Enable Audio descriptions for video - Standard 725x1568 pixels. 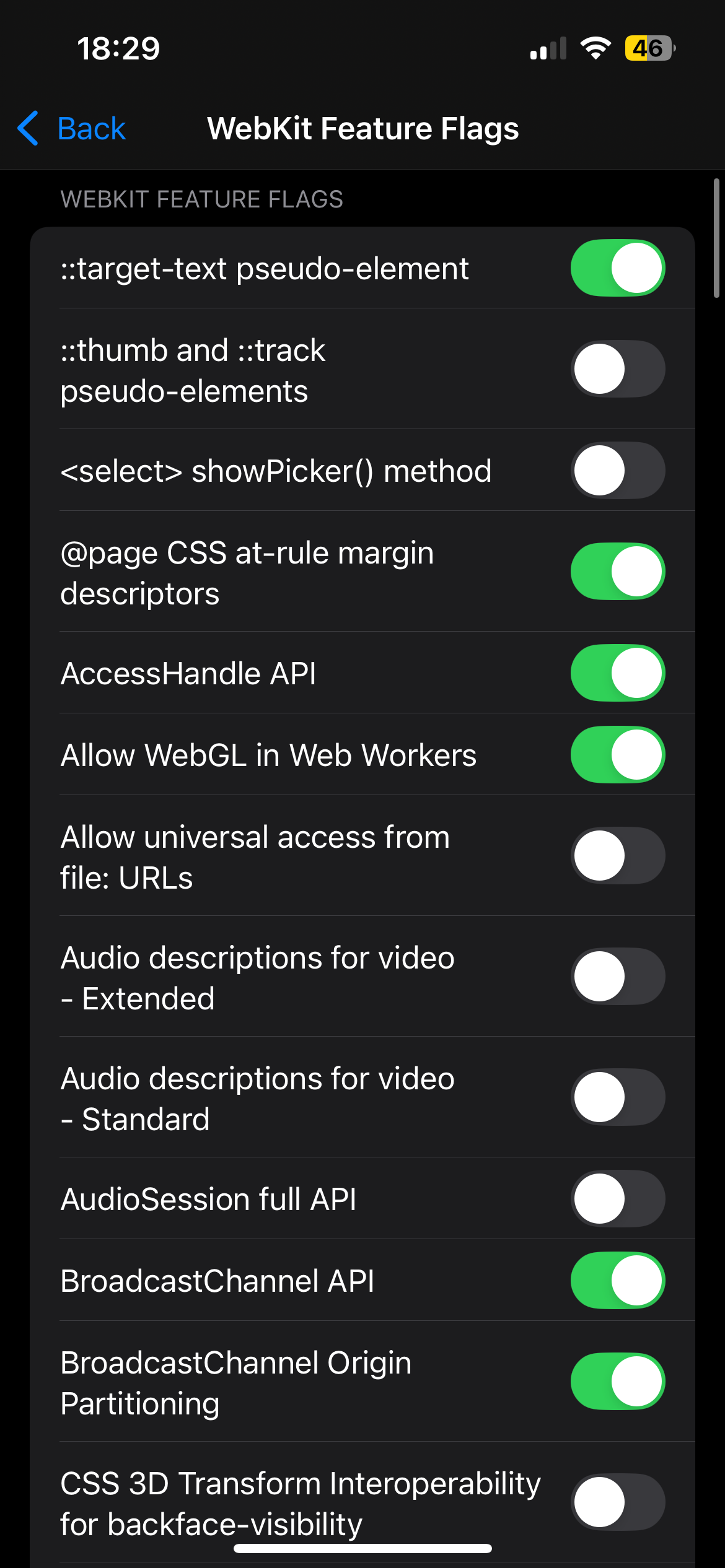(x=617, y=1097)
